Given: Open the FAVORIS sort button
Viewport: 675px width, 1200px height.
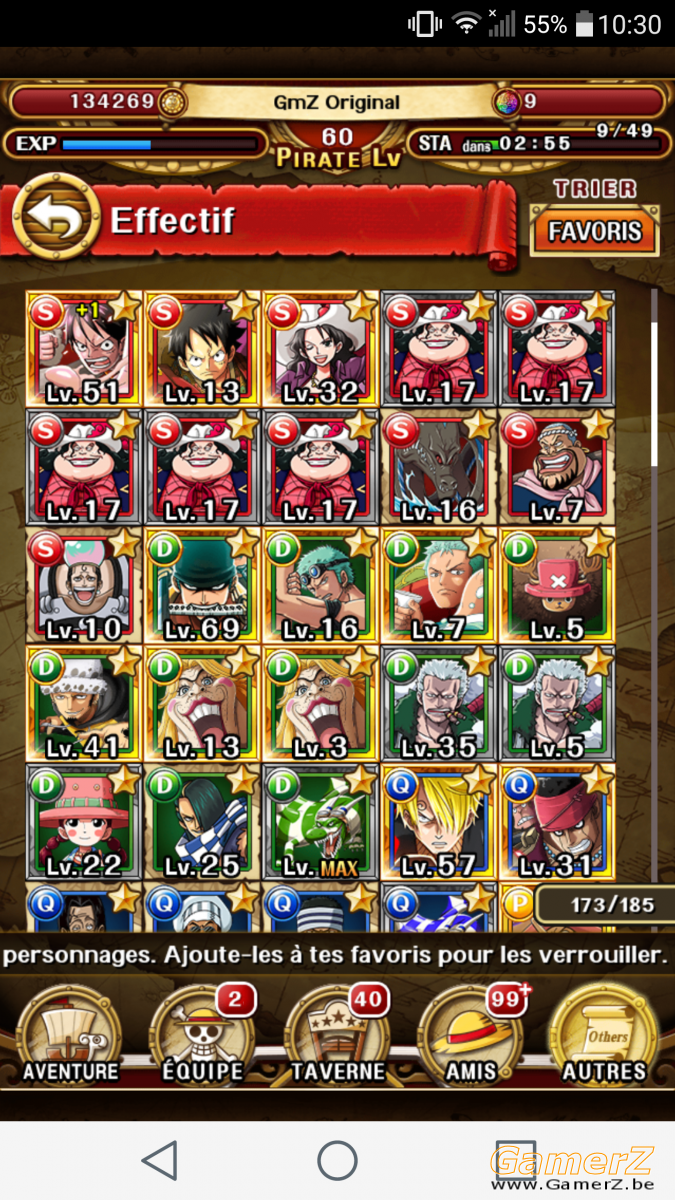Looking at the screenshot, I should point(594,231).
